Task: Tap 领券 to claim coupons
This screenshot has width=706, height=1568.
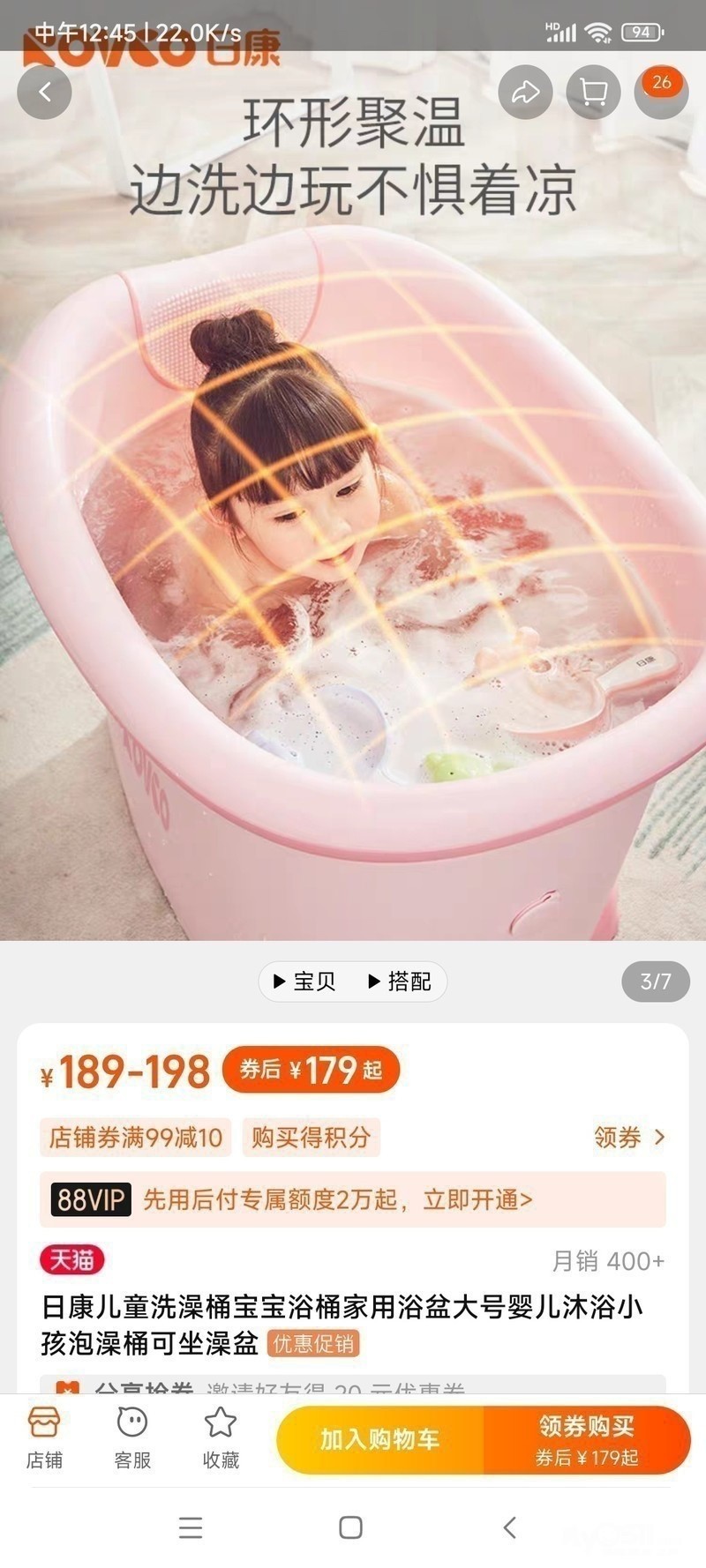Action: pyautogui.click(x=628, y=1138)
